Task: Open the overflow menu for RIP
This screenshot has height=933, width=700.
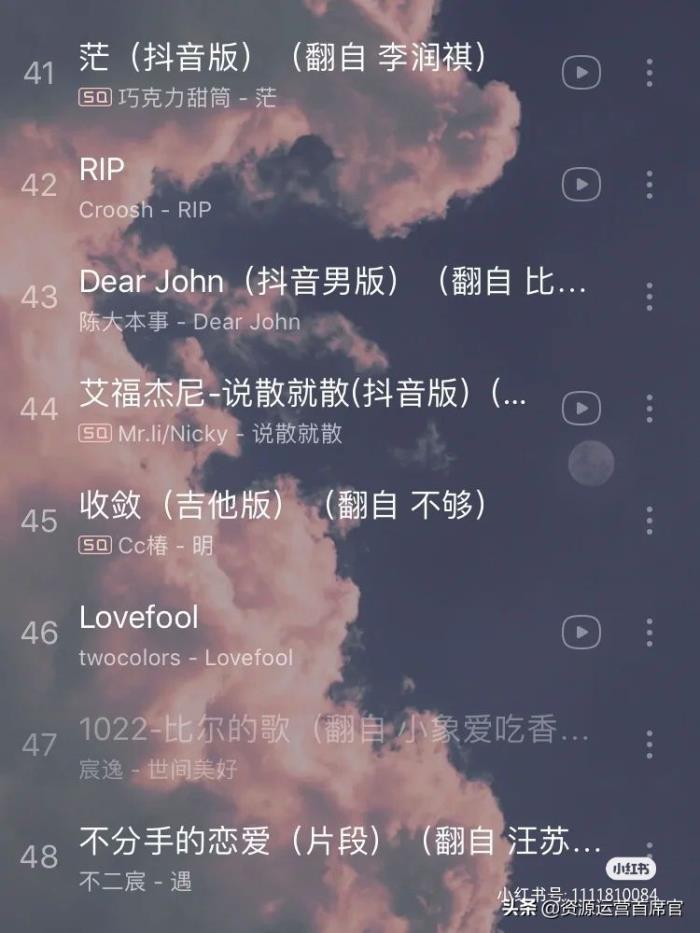Action: (649, 184)
